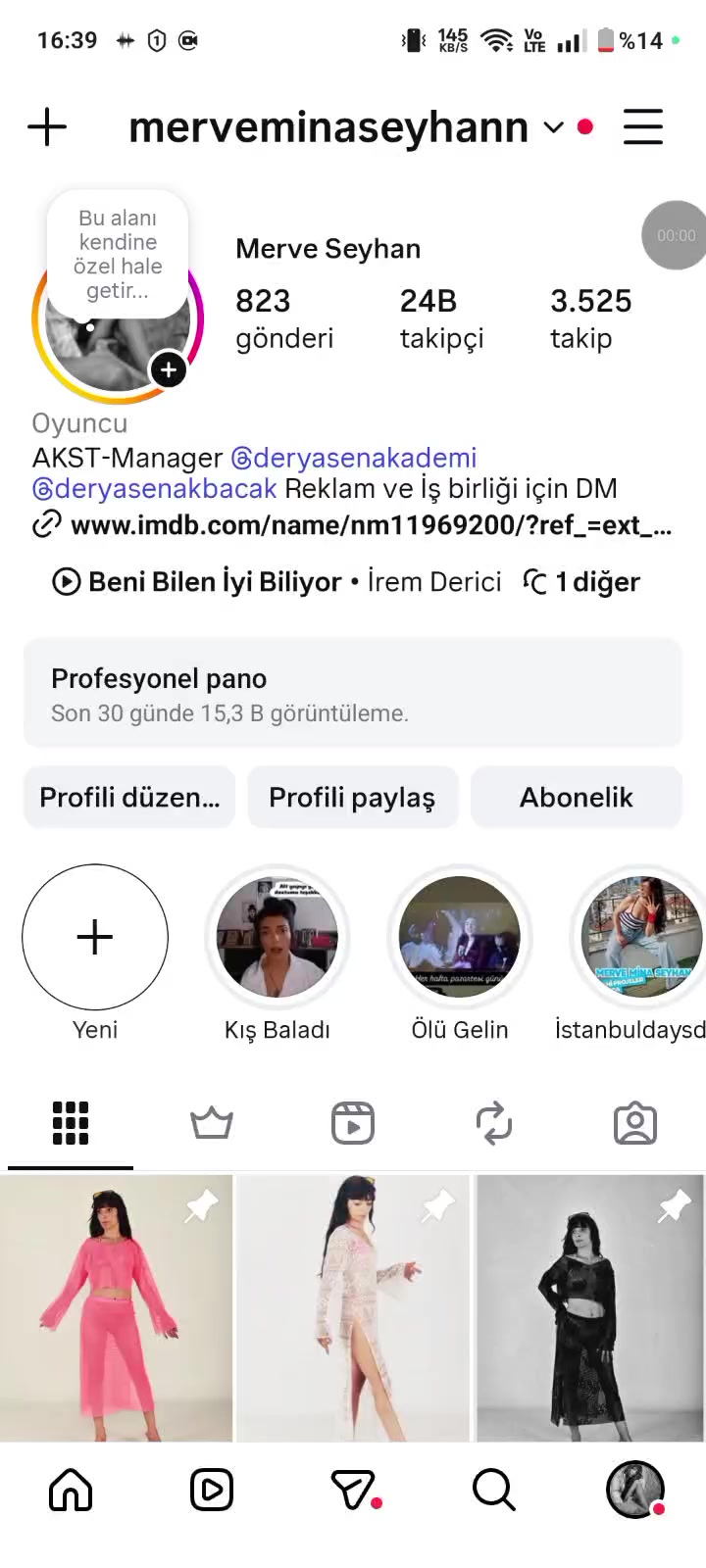Tap the Profili düzenle button

click(x=129, y=797)
